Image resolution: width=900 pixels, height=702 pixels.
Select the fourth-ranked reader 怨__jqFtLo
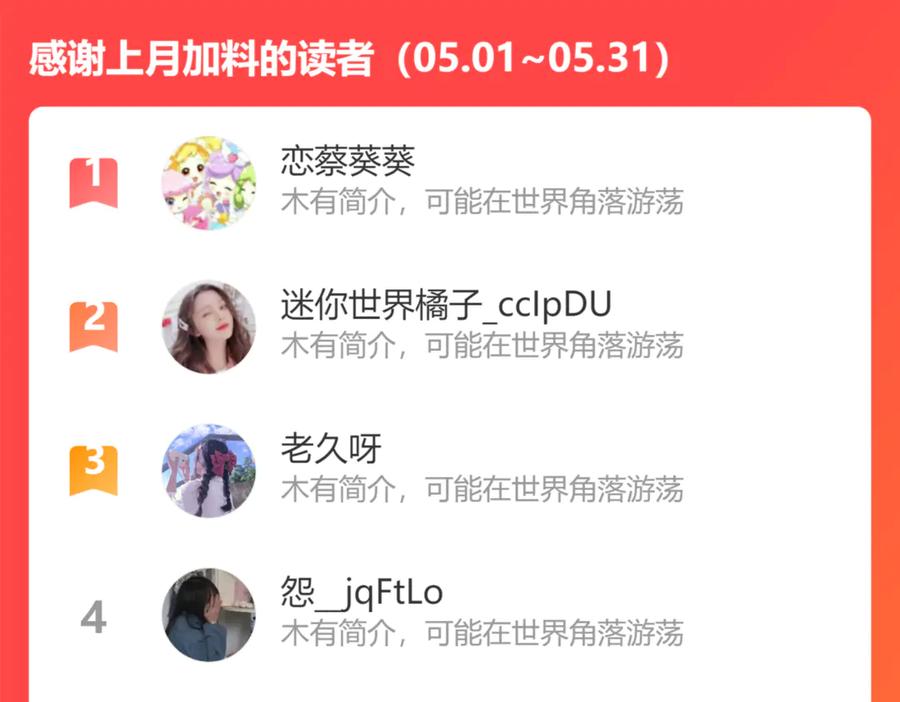click(x=450, y=615)
